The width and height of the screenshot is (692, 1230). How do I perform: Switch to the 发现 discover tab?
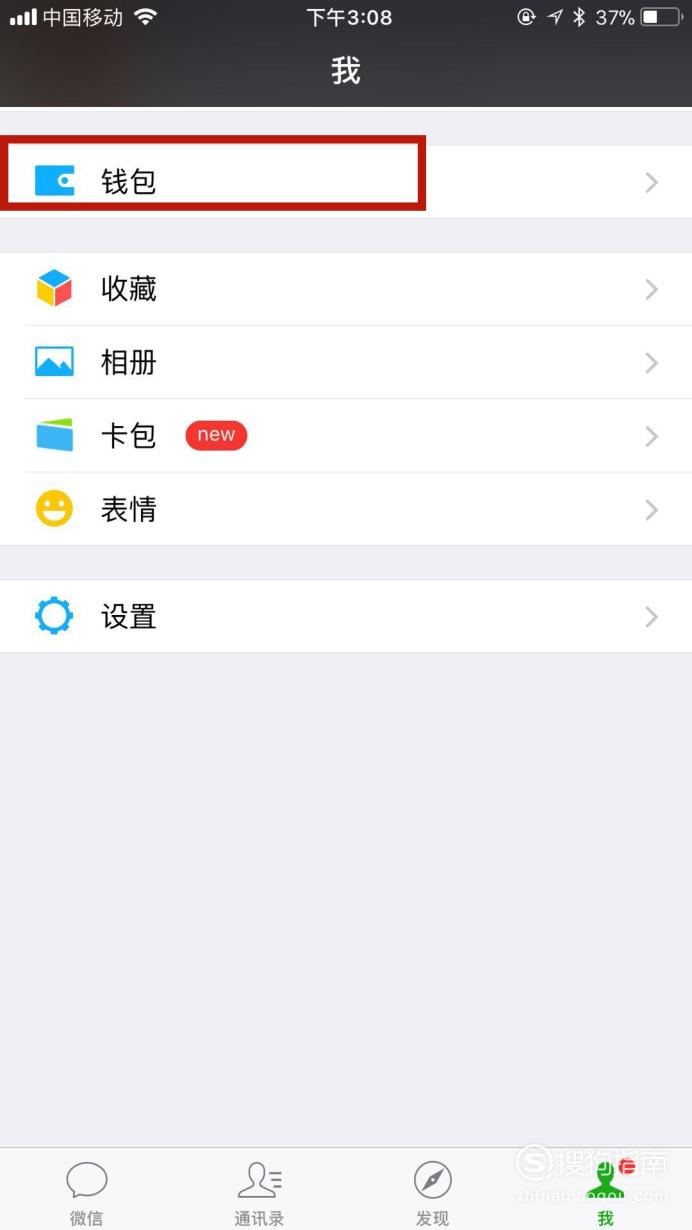pos(432,1192)
